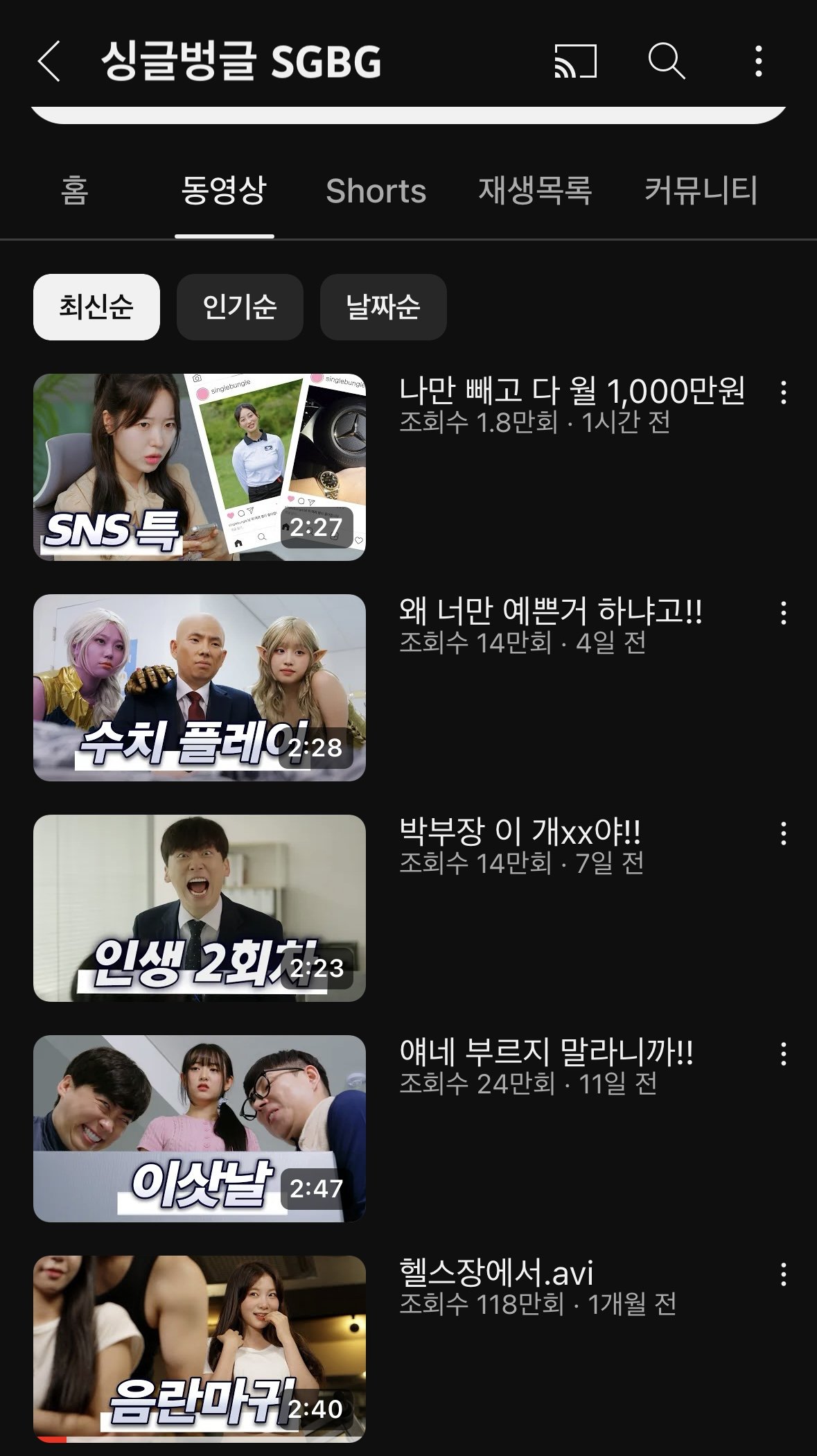The width and height of the screenshot is (817, 1456).
Task: Play the 나만 빼고 다 월 1,000만원 video
Action: pos(200,467)
